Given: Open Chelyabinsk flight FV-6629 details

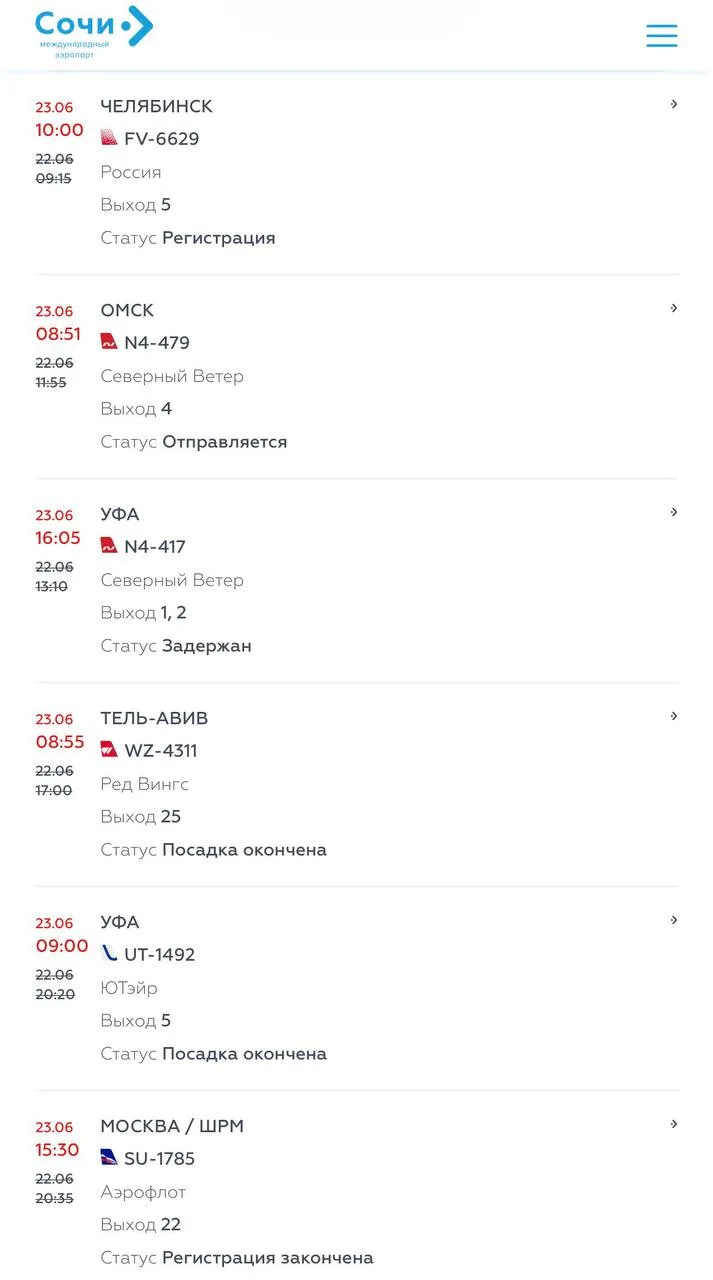Looking at the screenshot, I should (357, 172).
